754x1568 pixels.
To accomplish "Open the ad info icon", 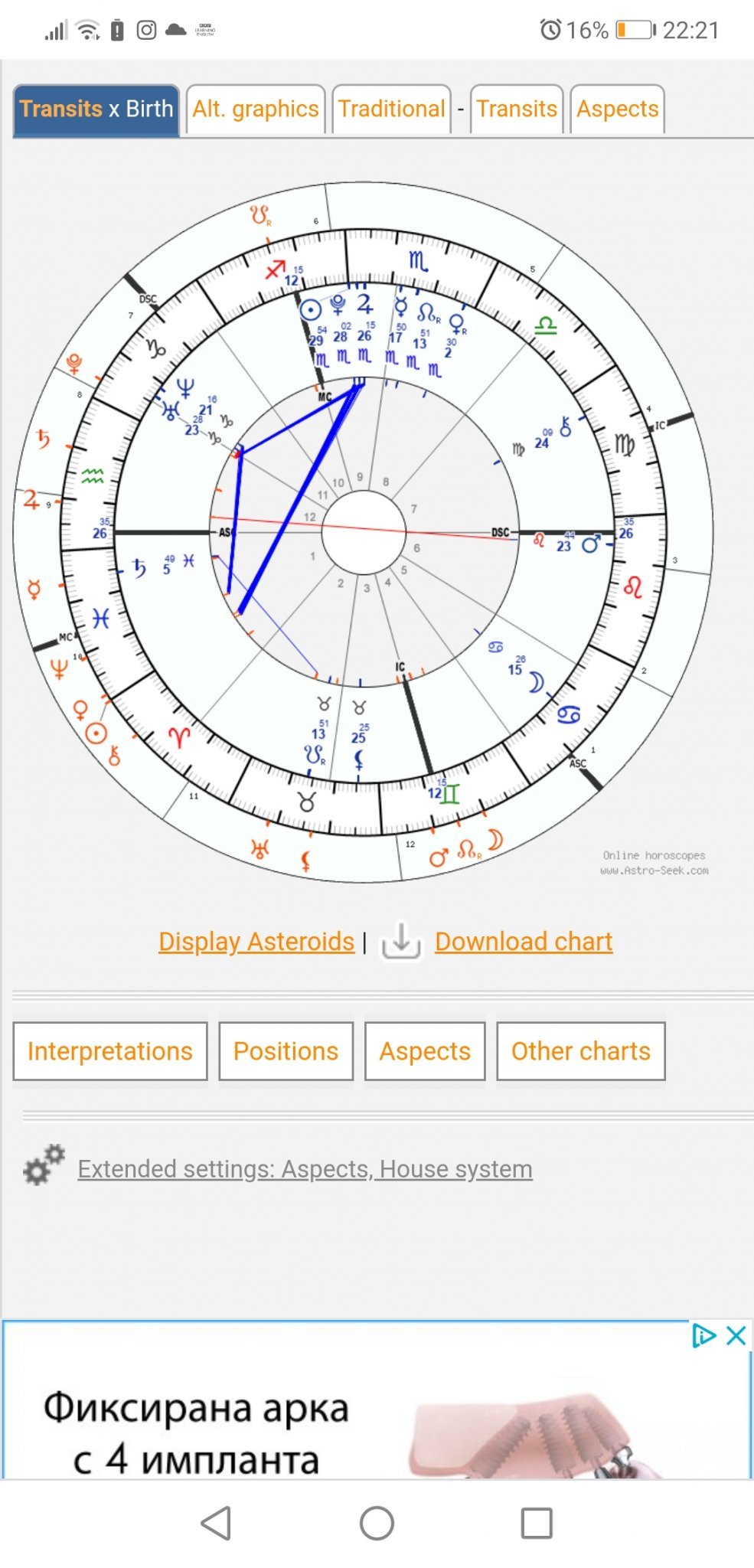I will pyautogui.click(x=703, y=1336).
